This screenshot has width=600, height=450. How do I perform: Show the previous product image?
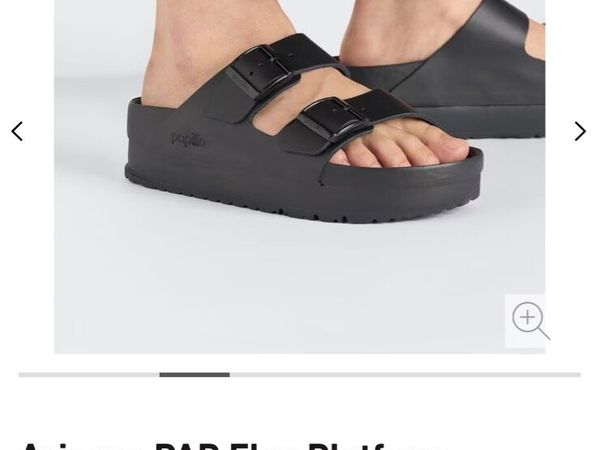pos(17,131)
